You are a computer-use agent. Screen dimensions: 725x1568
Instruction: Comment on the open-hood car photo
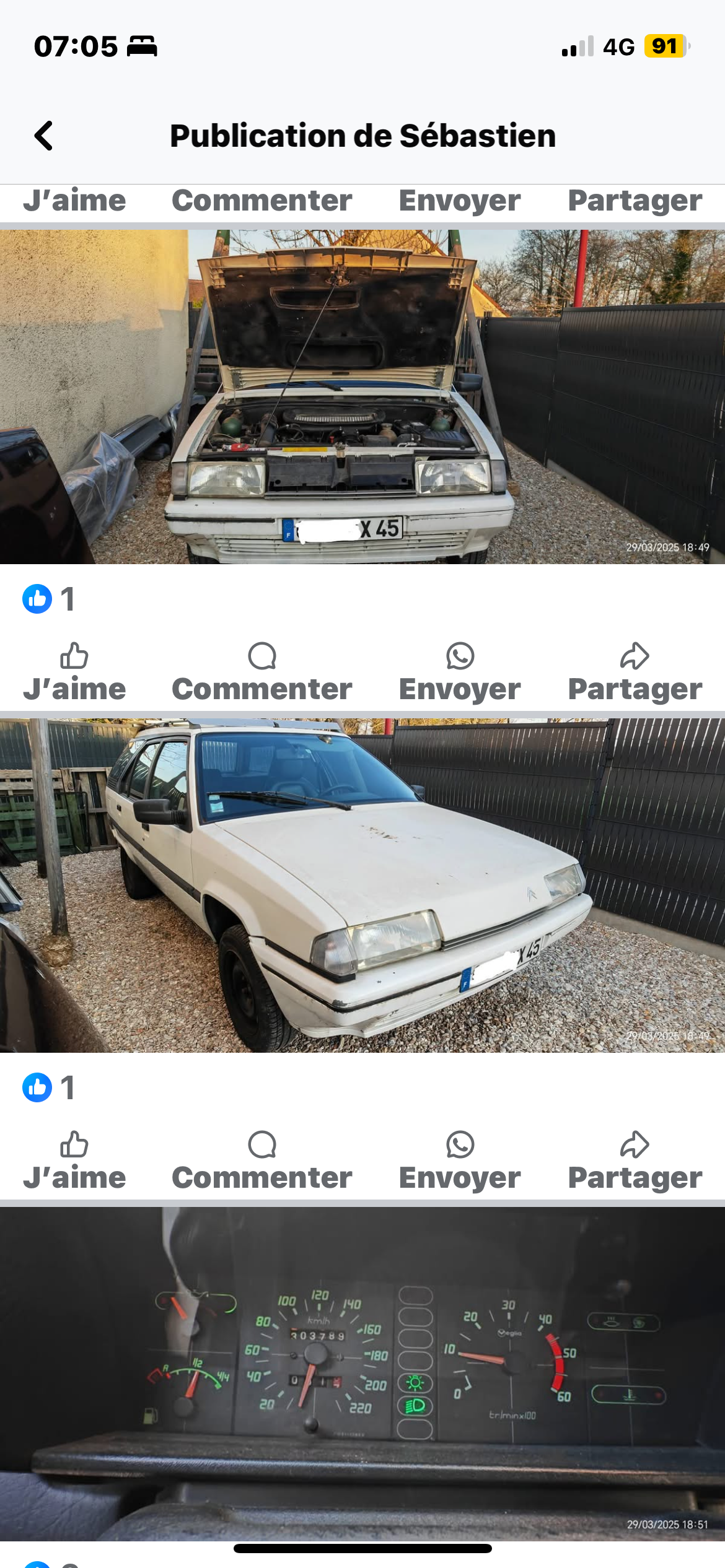[x=261, y=673]
